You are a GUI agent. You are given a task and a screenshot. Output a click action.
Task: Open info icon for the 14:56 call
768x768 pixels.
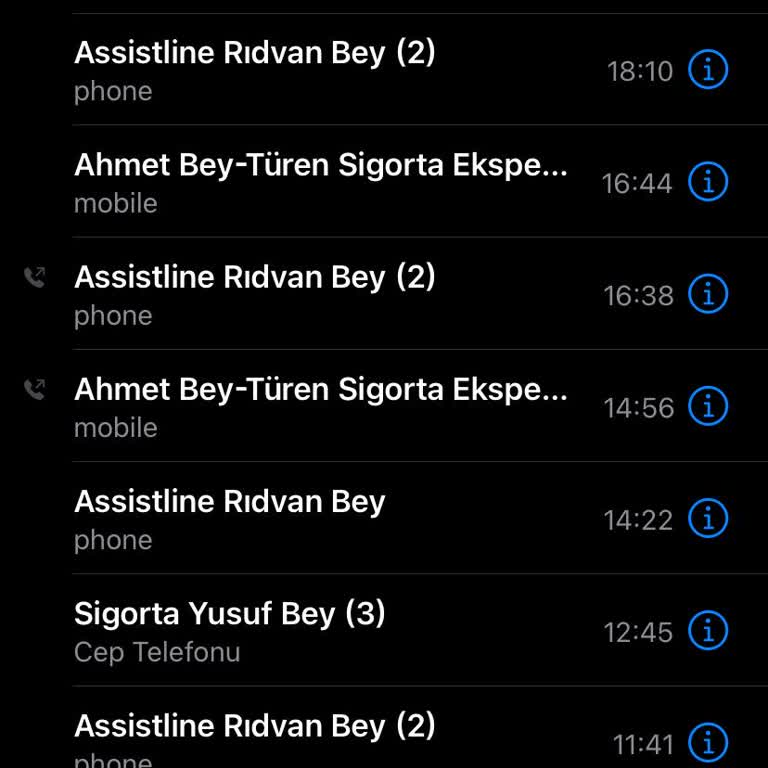coord(708,406)
